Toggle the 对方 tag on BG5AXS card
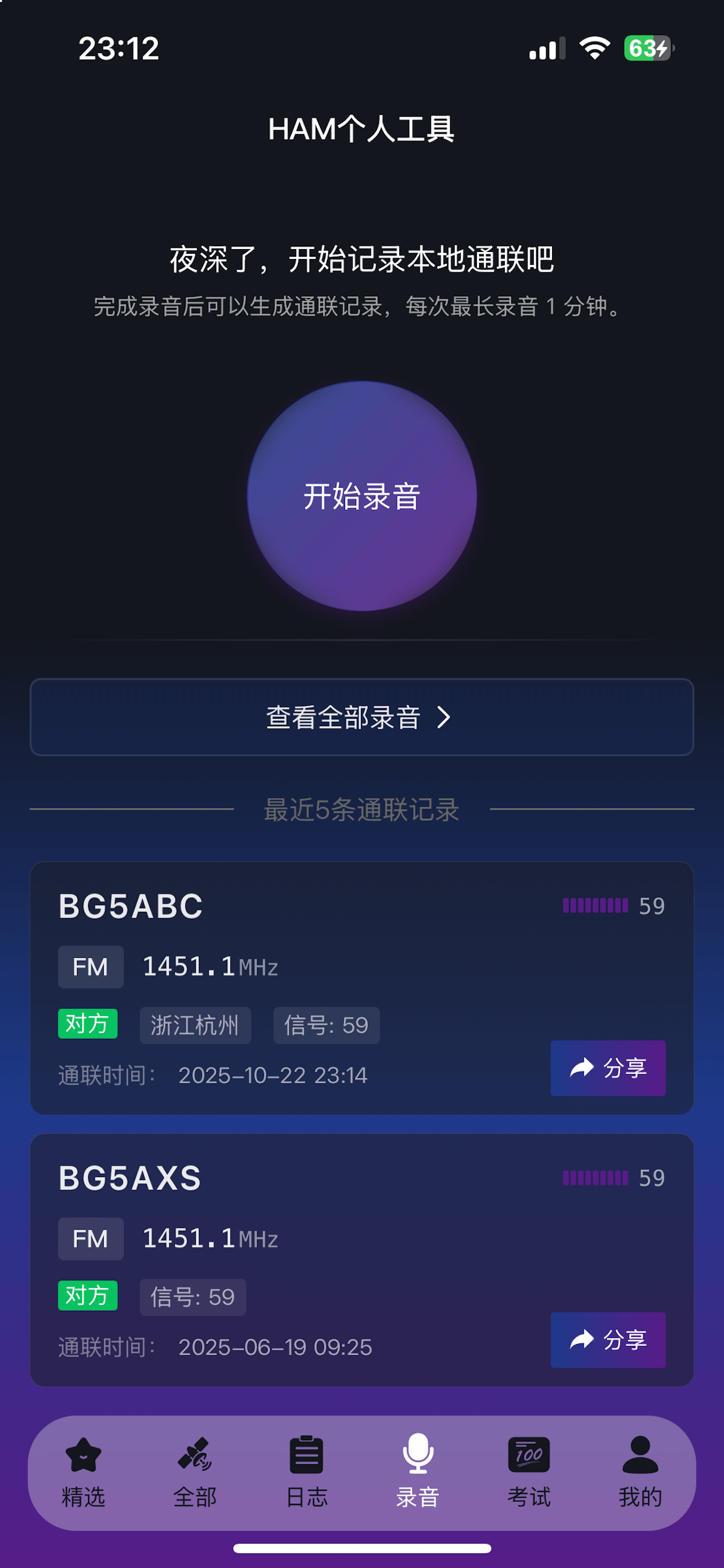 point(87,1296)
